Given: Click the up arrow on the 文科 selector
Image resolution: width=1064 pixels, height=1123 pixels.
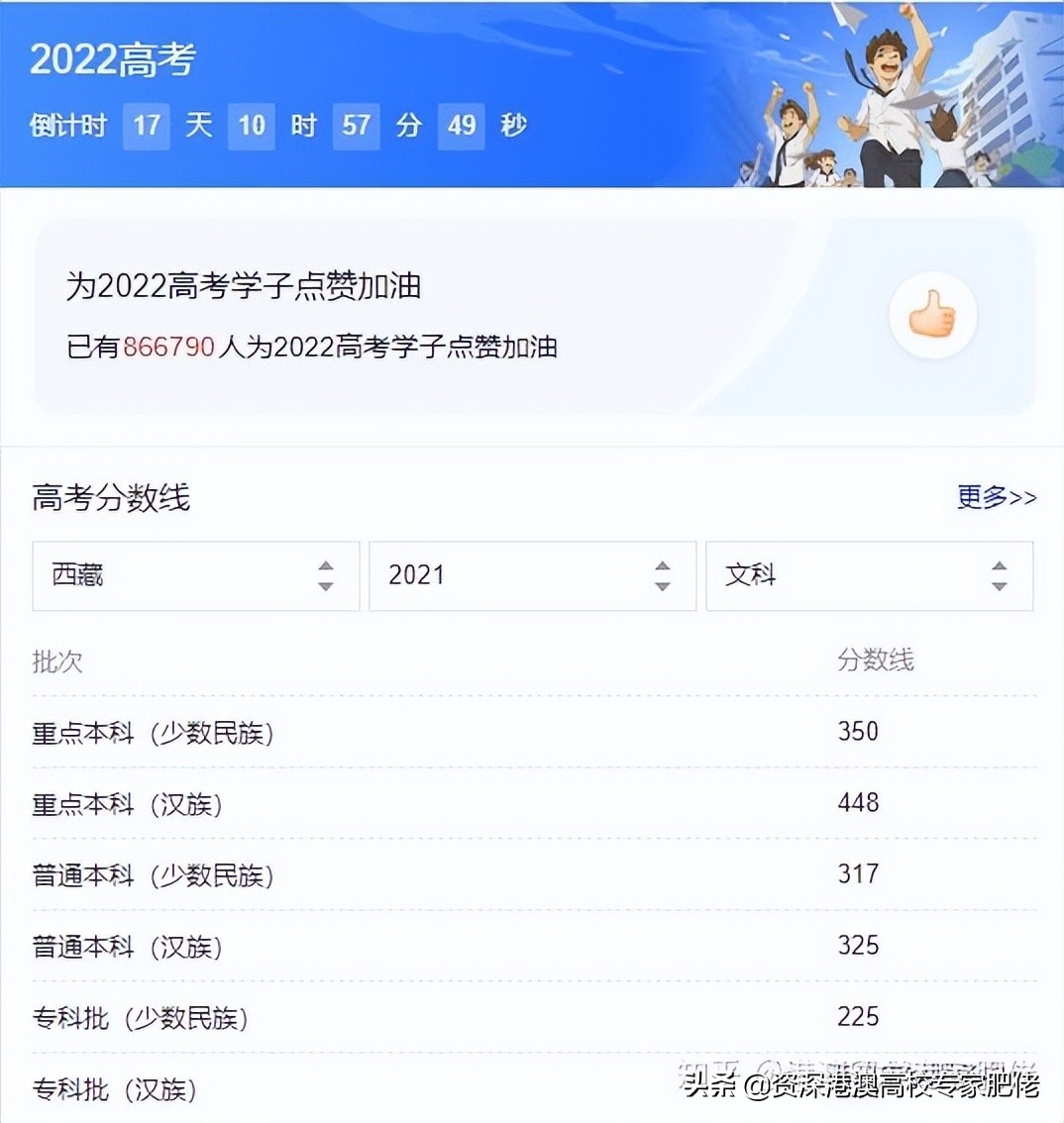Looking at the screenshot, I should (x=999, y=565).
